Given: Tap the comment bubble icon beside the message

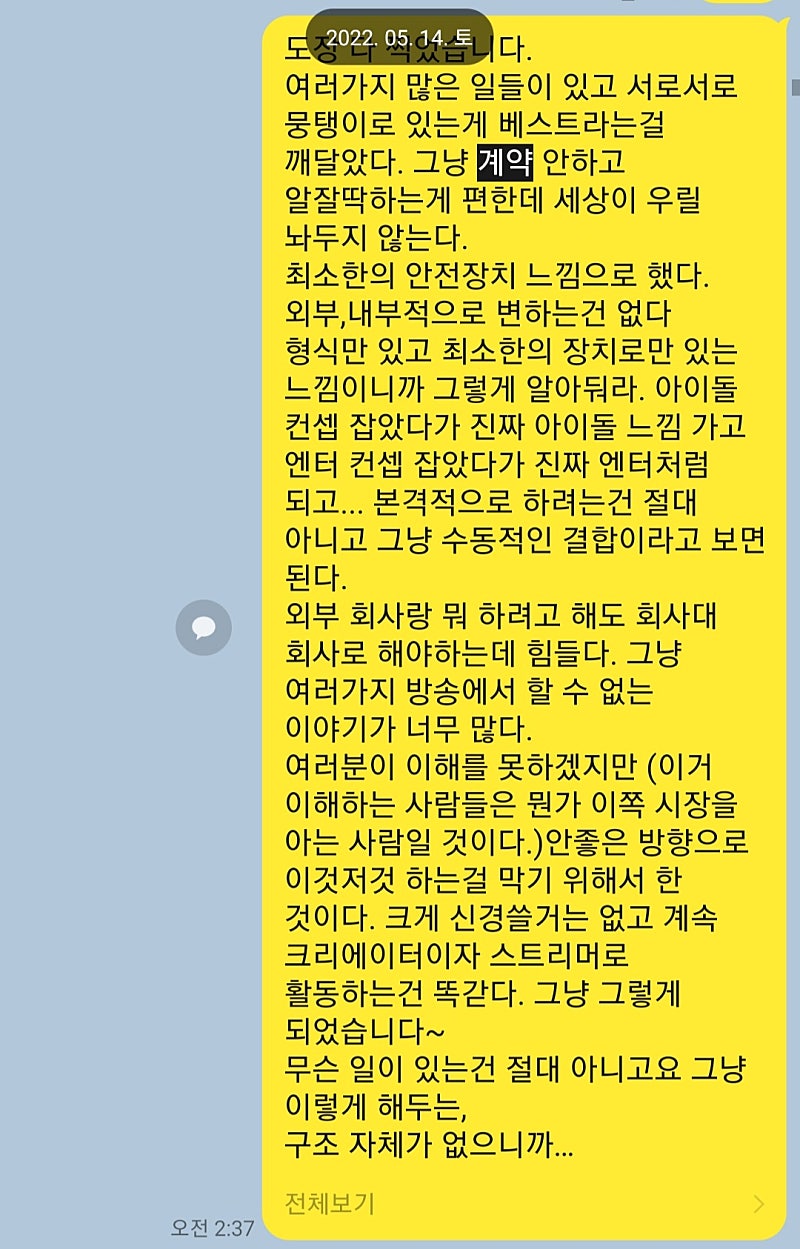Looking at the screenshot, I should (x=204, y=628).
